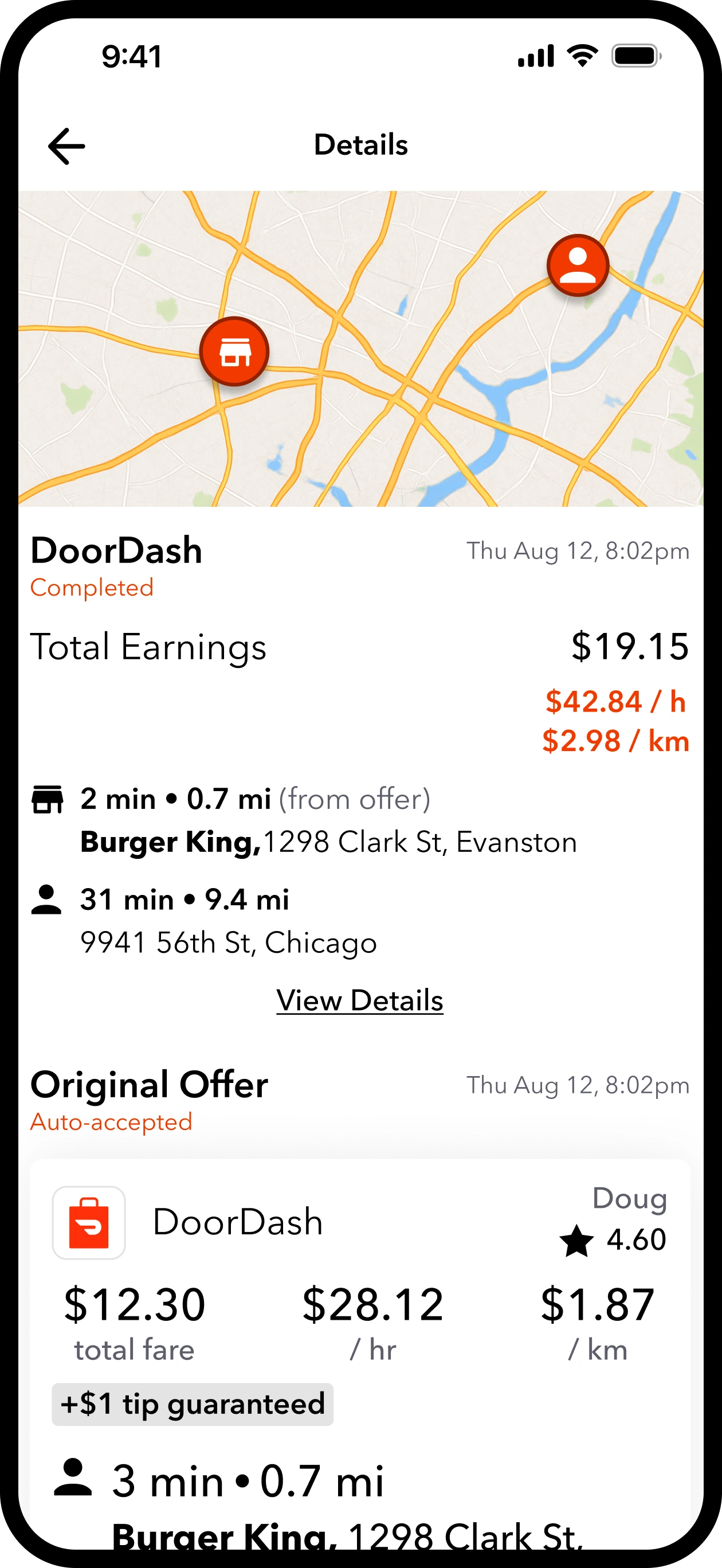Open the underlined View Details link
722x1568 pixels.
coord(360,1000)
